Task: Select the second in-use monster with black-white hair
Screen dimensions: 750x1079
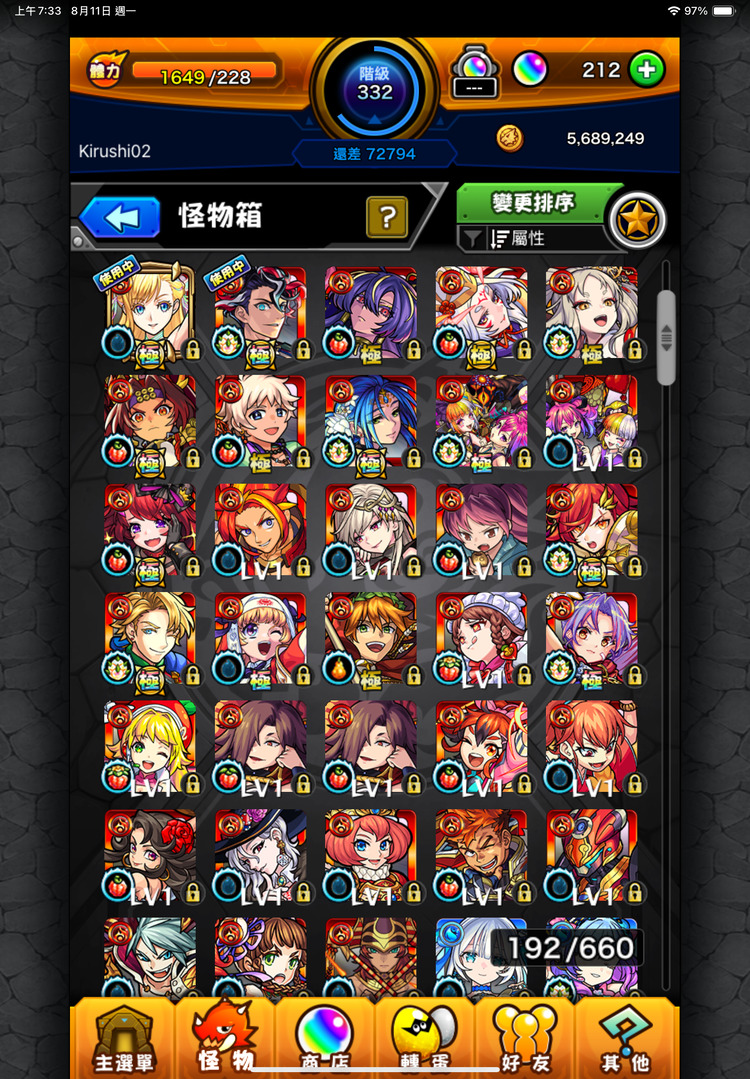Action: click(260, 312)
